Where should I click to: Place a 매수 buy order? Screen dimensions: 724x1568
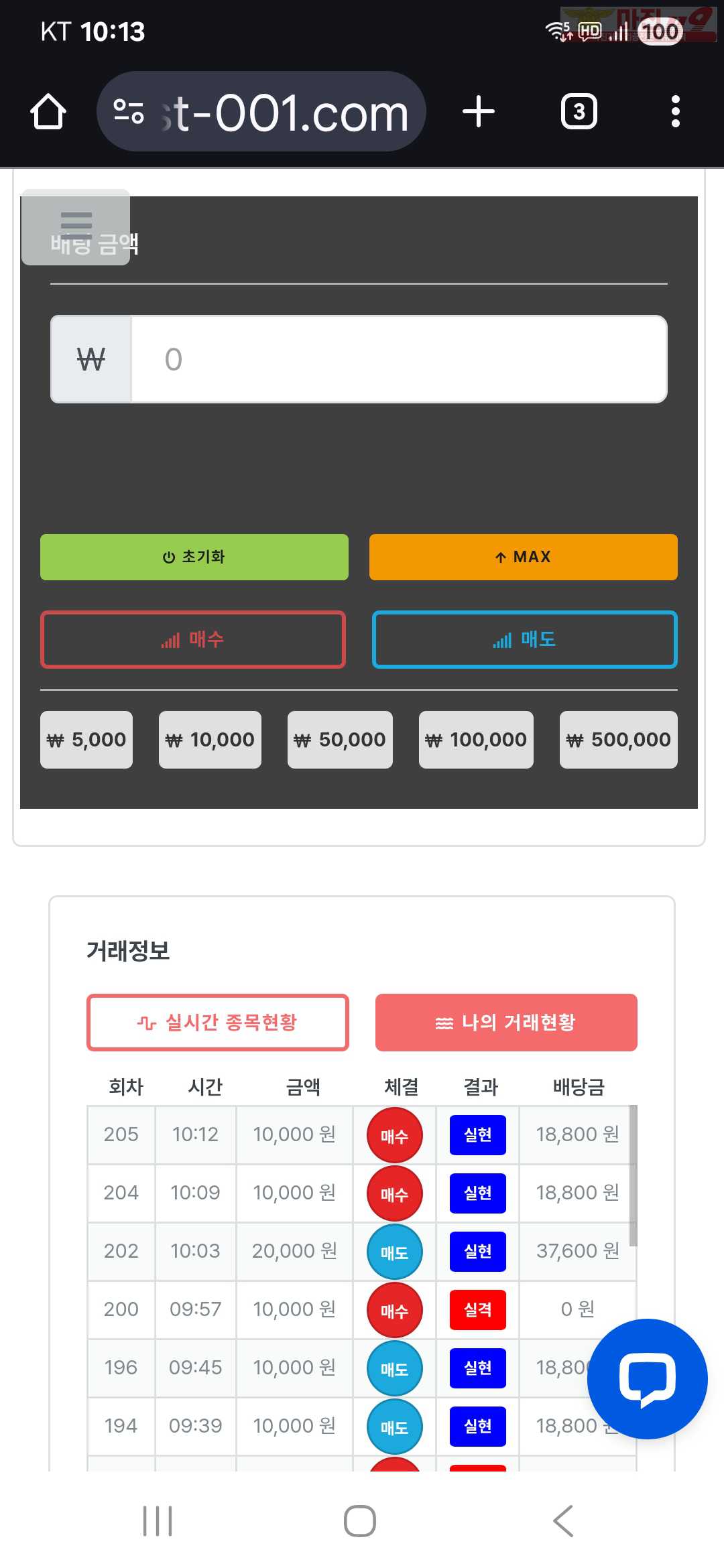193,639
